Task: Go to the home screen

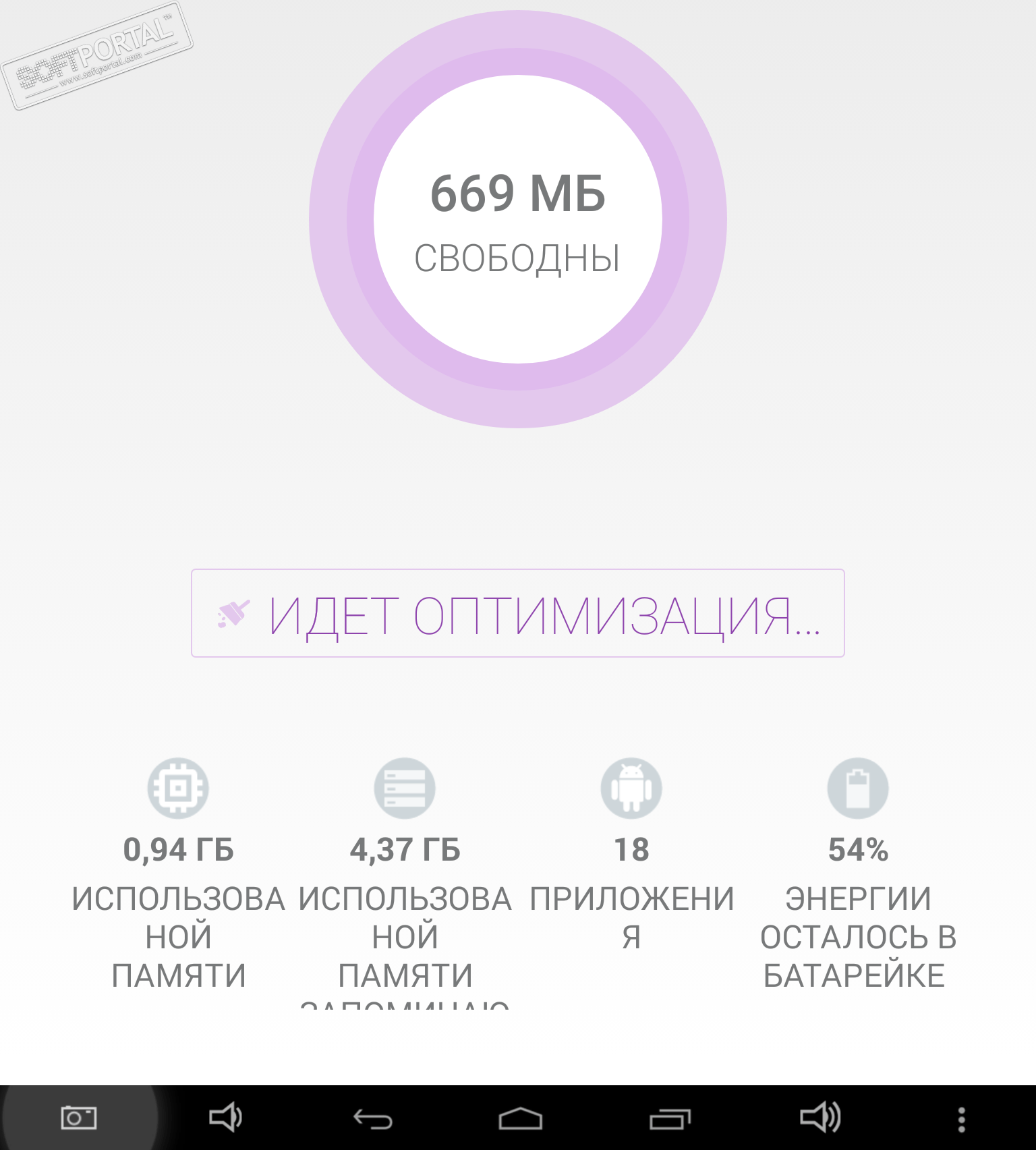Action: [520, 1119]
